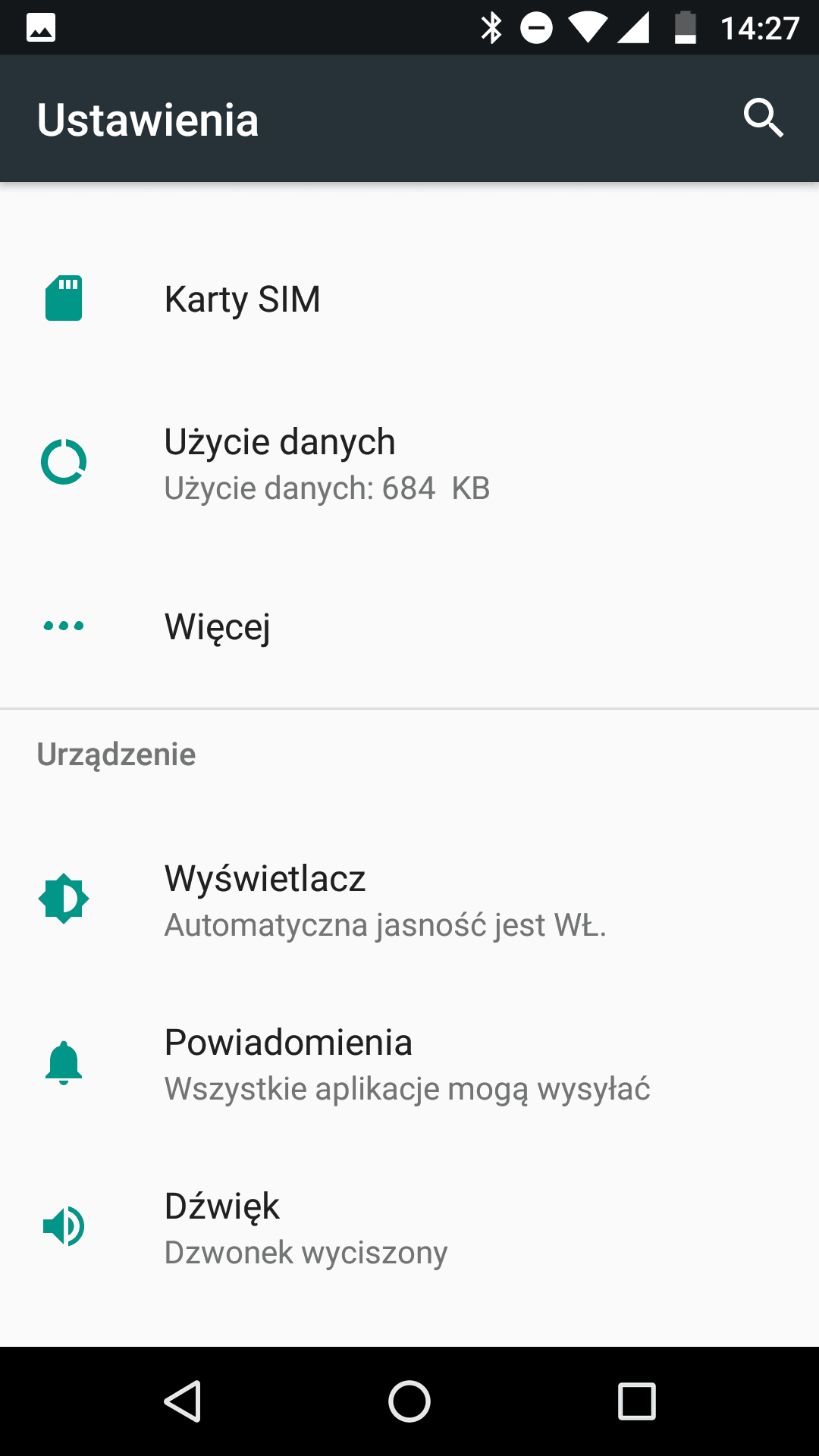Open Powiadomienia settings
819x1456 pixels.
coord(409,1063)
